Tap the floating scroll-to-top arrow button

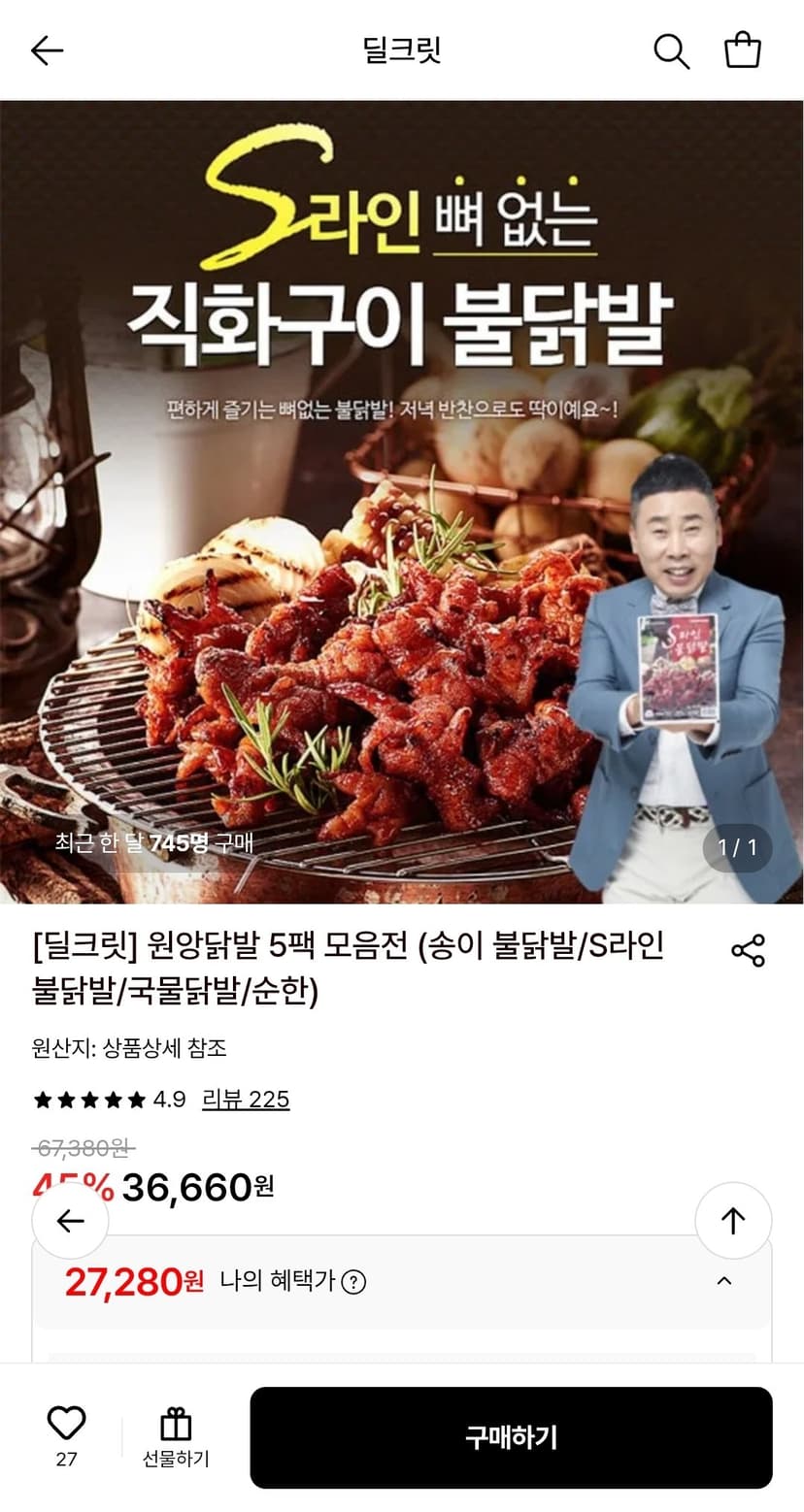click(733, 1221)
